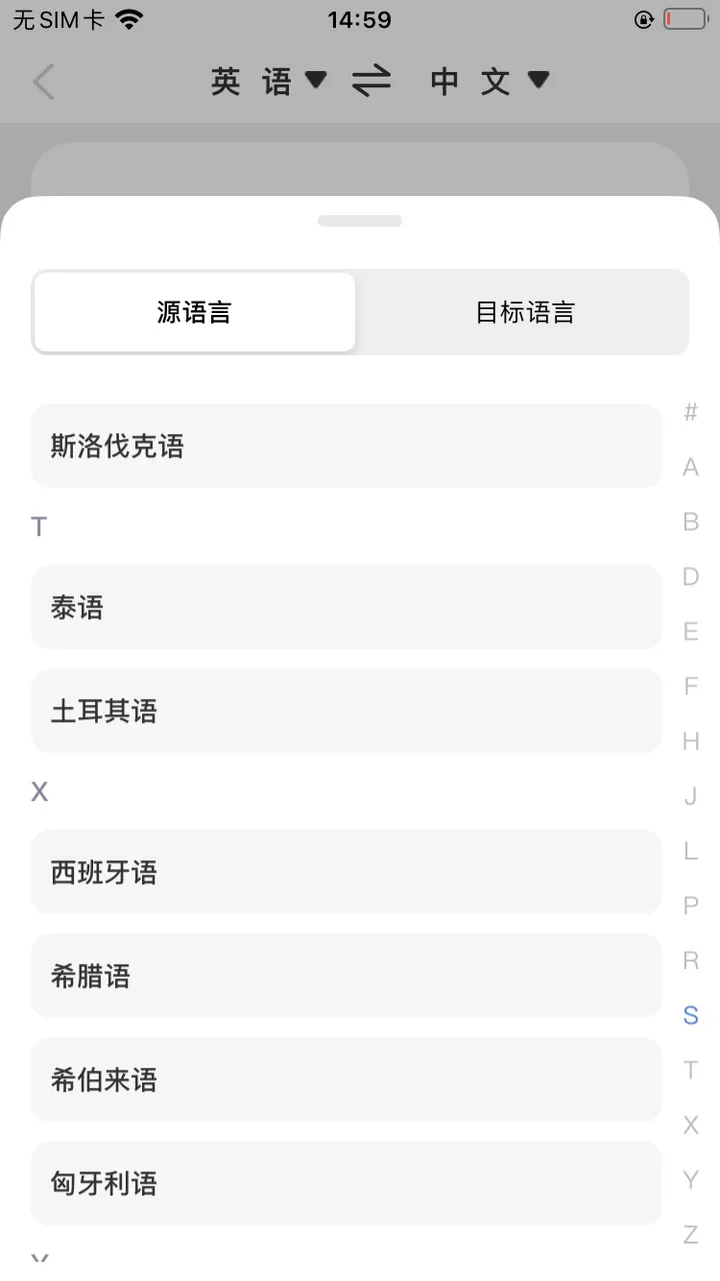Pick 土耳其语 from the list

pyautogui.click(x=346, y=711)
